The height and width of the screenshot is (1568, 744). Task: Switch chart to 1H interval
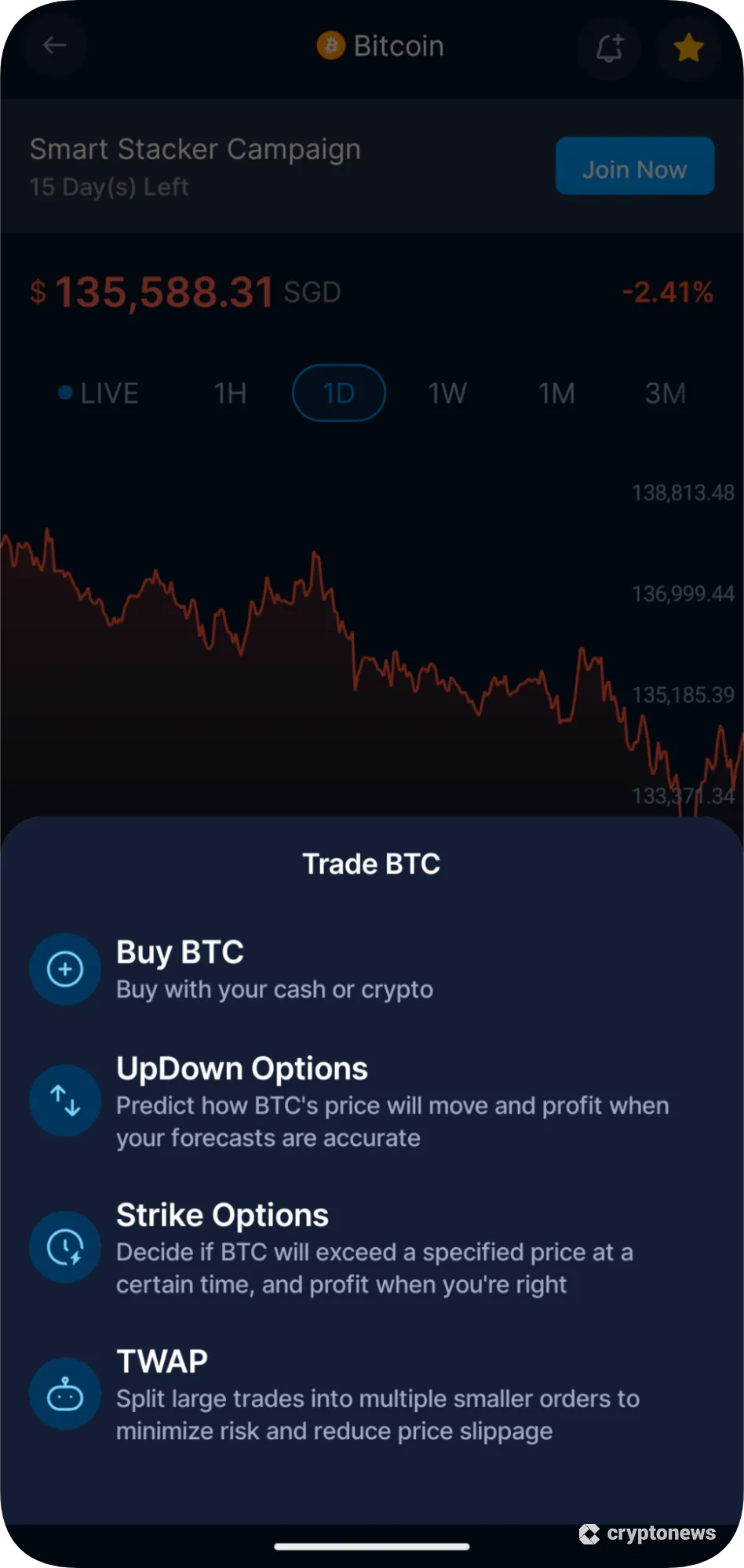(x=230, y=393)
